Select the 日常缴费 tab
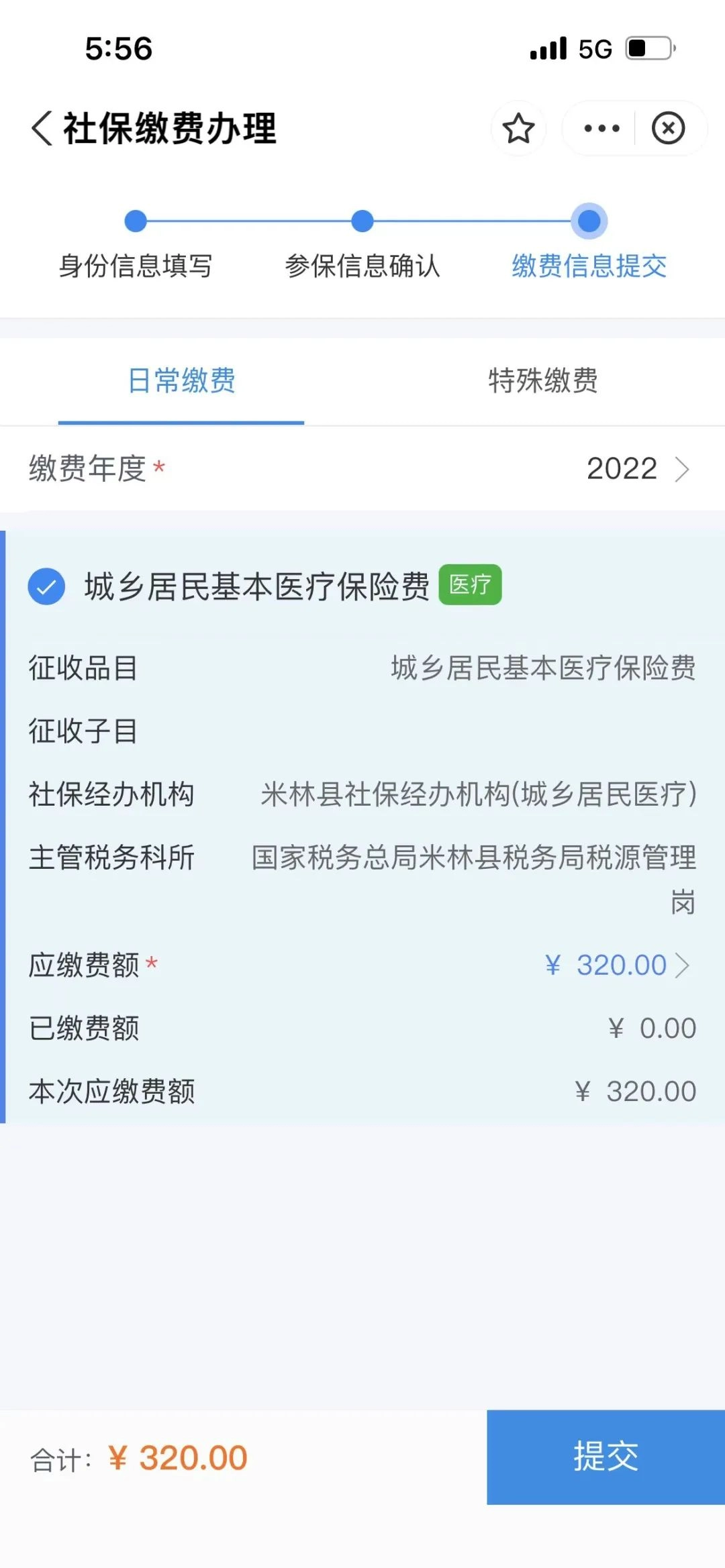Screen dimensions: 725x1568 (x=181, y=380)
